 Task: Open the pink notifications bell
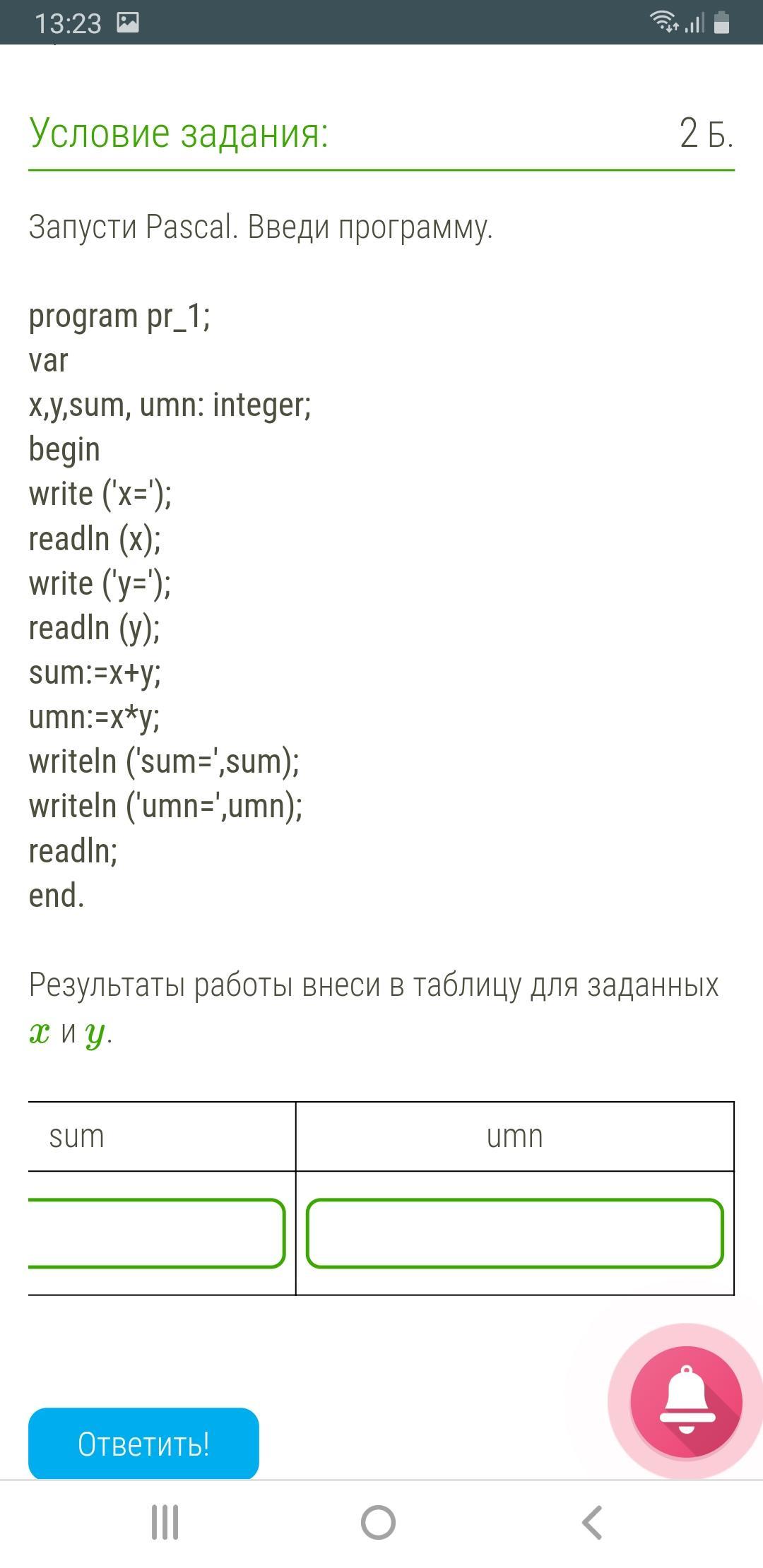point(686,1402)
